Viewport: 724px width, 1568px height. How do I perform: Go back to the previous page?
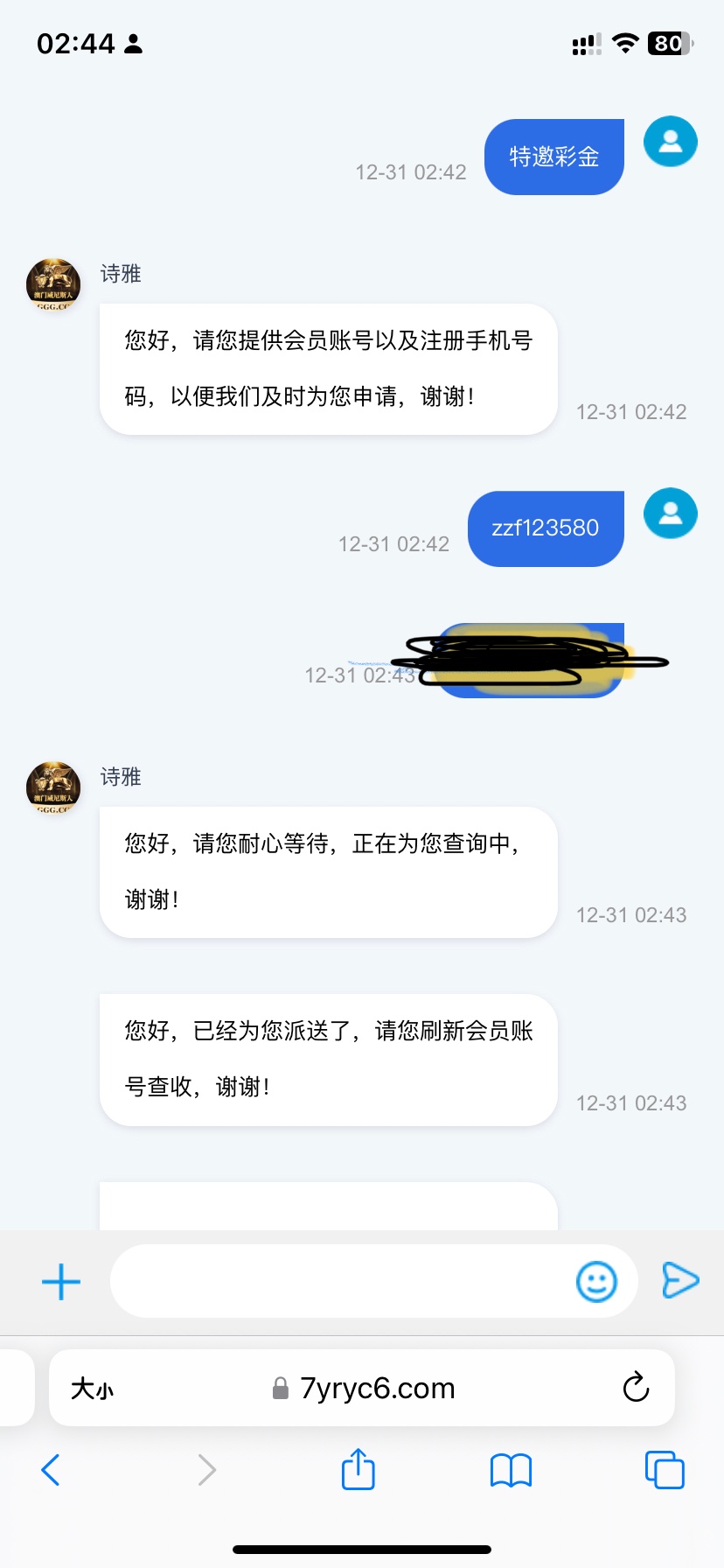click(x=51, y=1470)
